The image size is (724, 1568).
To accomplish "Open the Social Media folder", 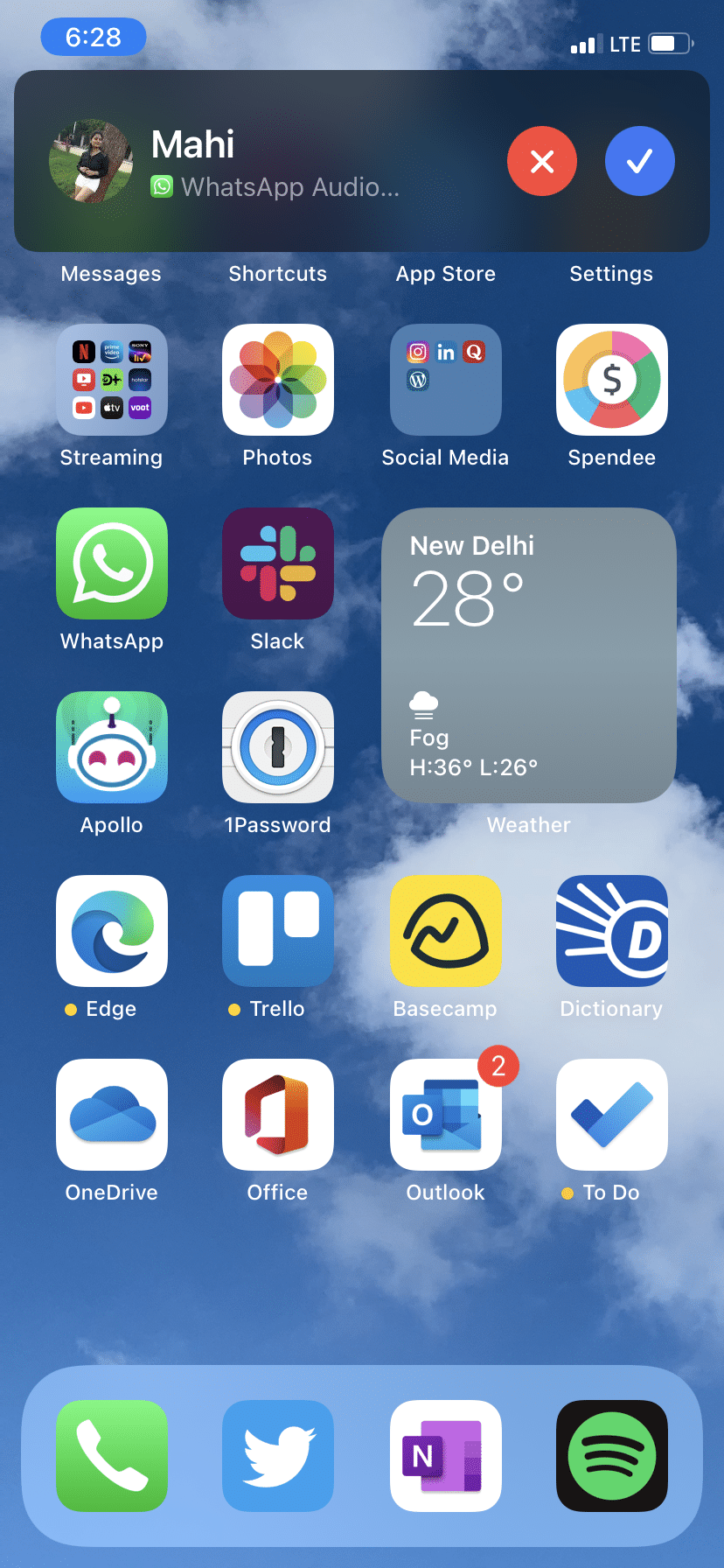I will coord(446,380).
